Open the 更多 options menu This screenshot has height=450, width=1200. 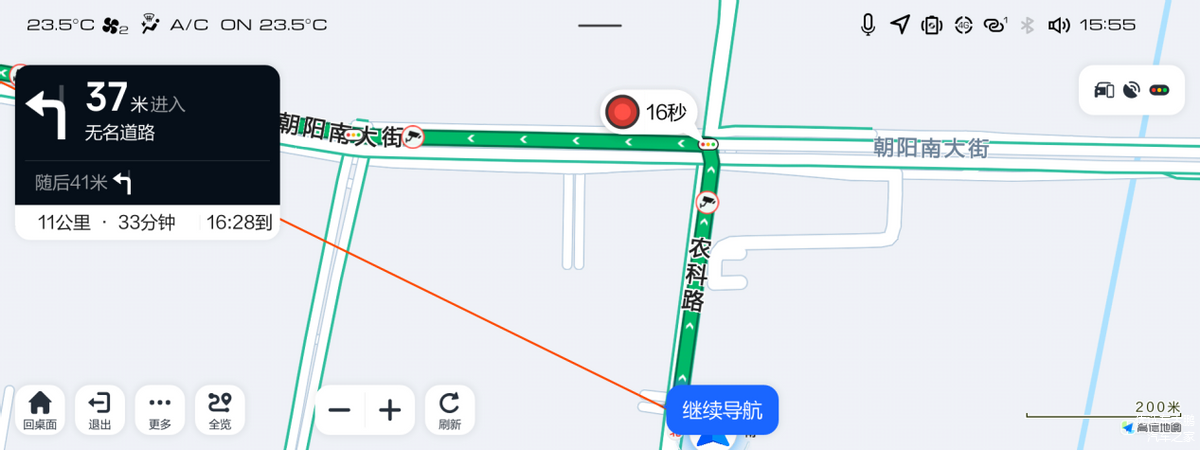[x=160, y=410]
